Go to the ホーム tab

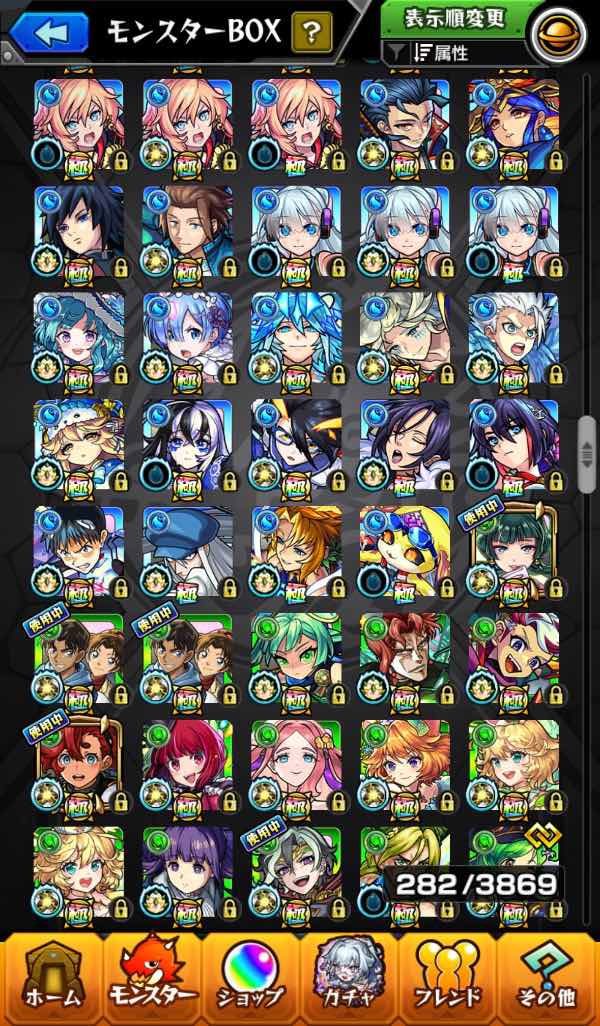point(50,982)
